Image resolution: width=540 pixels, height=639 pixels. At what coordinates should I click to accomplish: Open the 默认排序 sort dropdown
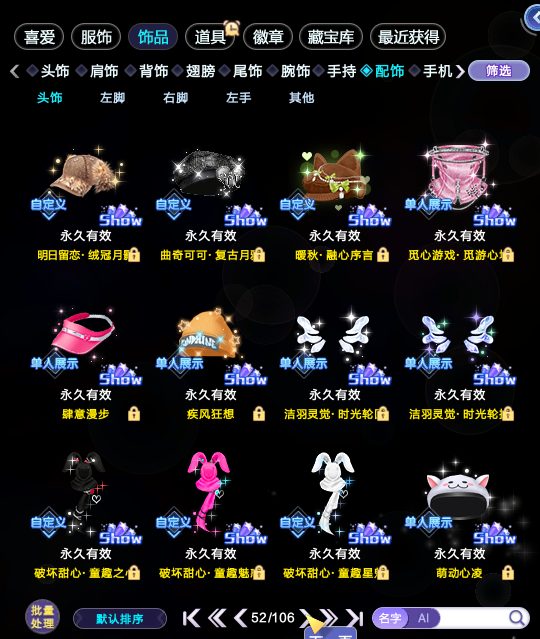pos(120,619)
